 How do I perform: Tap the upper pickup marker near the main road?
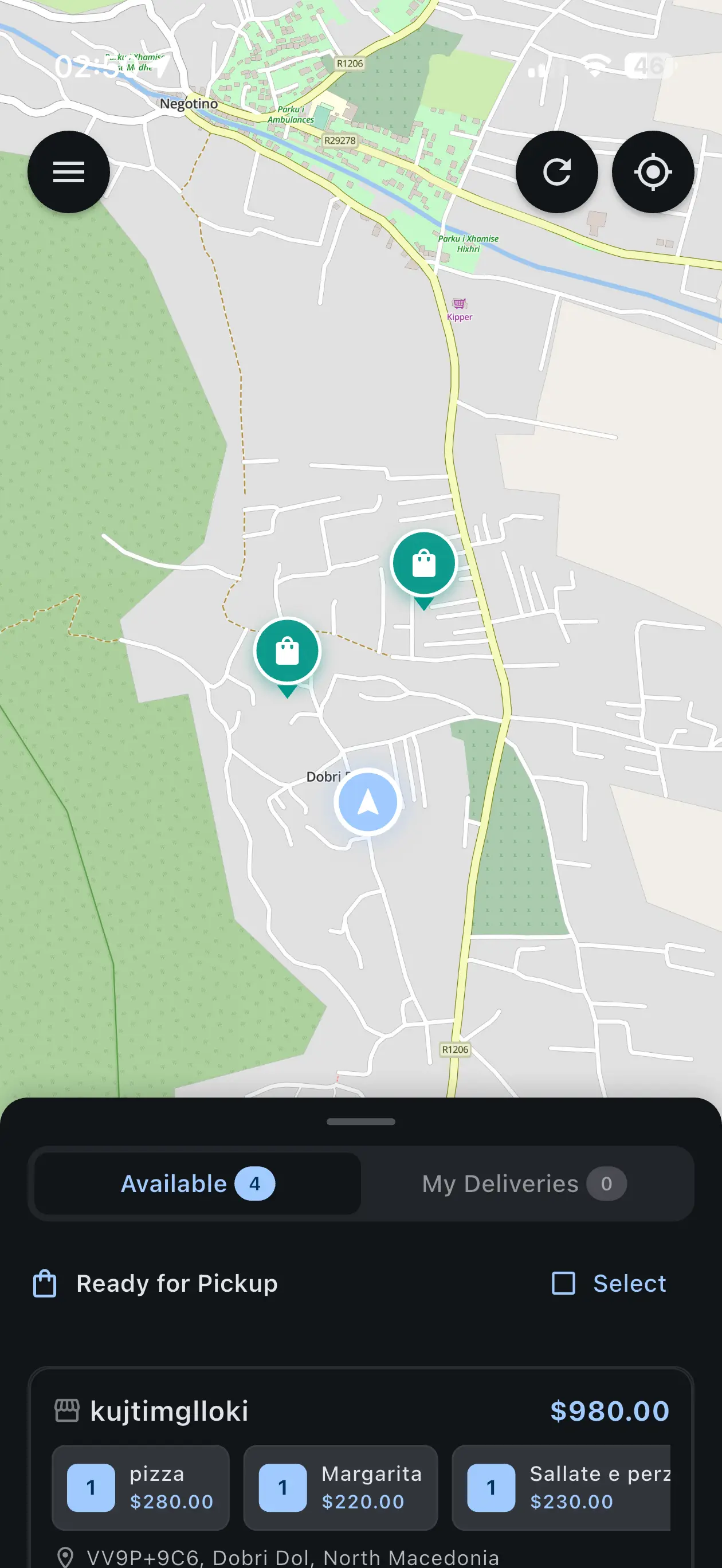[x=423, y=564]
